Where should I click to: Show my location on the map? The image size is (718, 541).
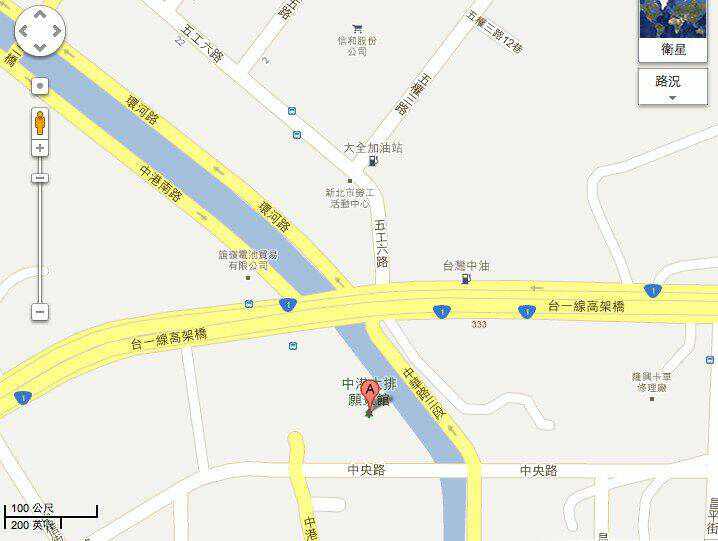click(40, 86)
